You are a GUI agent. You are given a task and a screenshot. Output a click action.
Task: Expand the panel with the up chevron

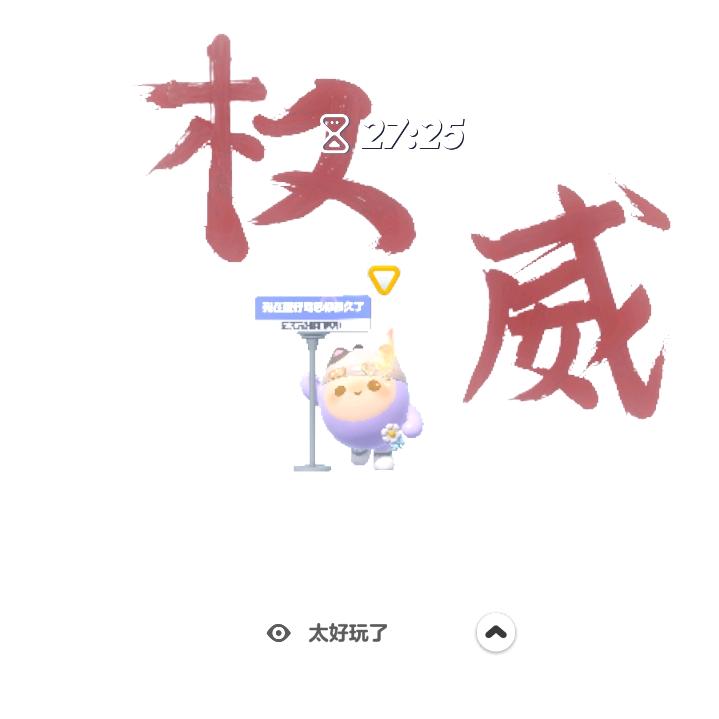click(x=495, y=632)
